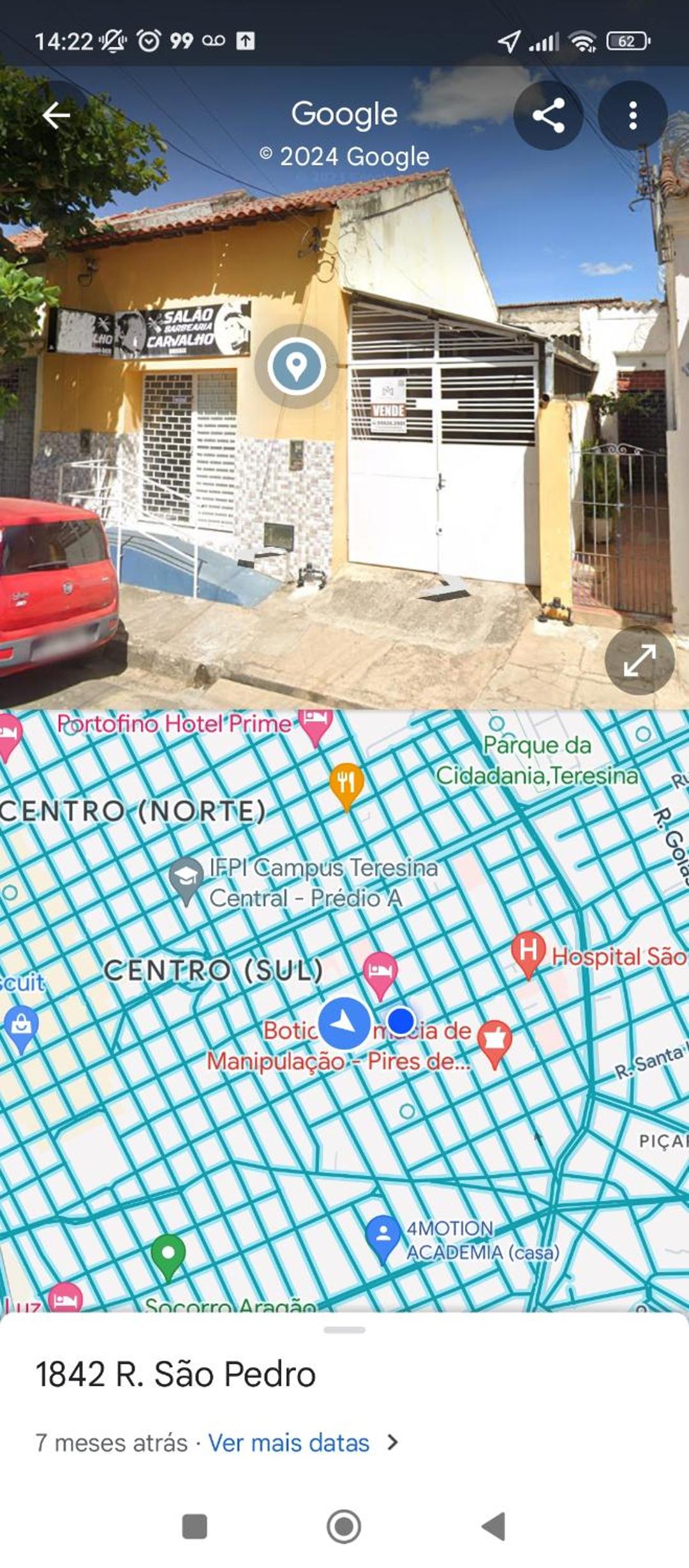Tap the Hospital São map pin
Image resolution: width=689 pixels, height=1568 pixels.
click(528, 953)
